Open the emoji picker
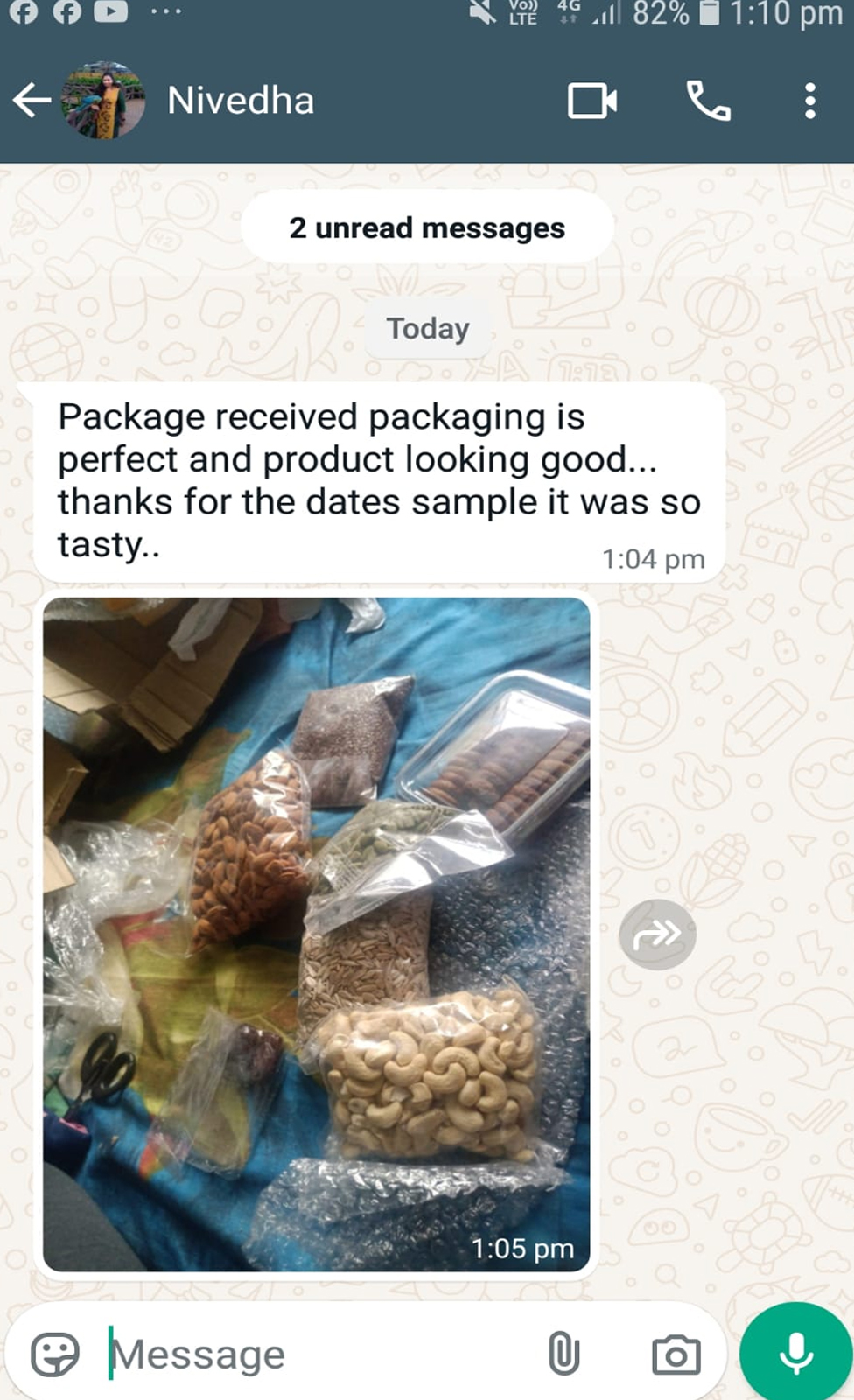Image resolution: width=854 pixels, height=1400 pixels. point(55,1354)
